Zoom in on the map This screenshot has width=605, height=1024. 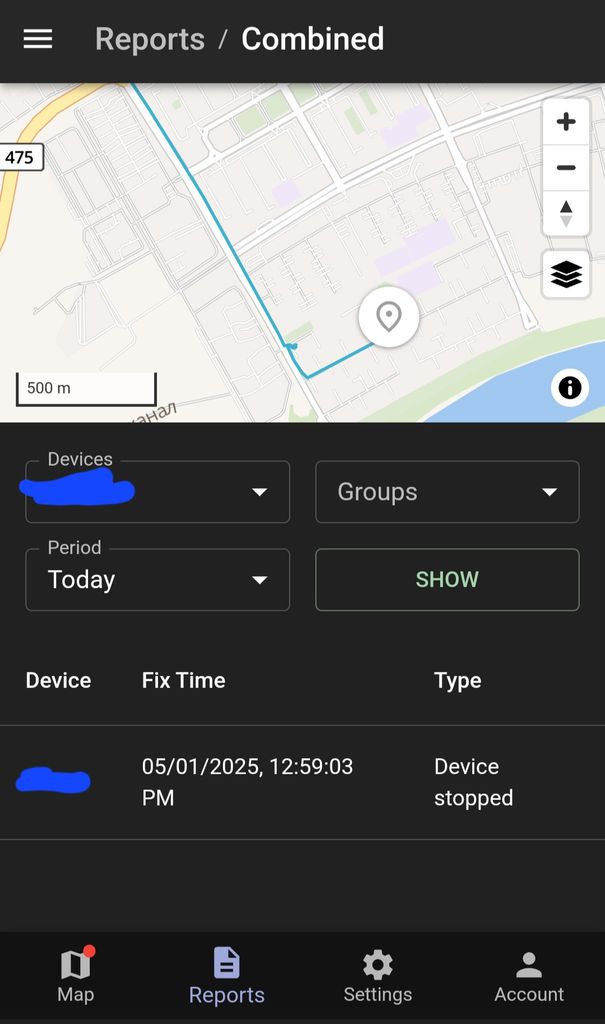[x=566, y=122]
